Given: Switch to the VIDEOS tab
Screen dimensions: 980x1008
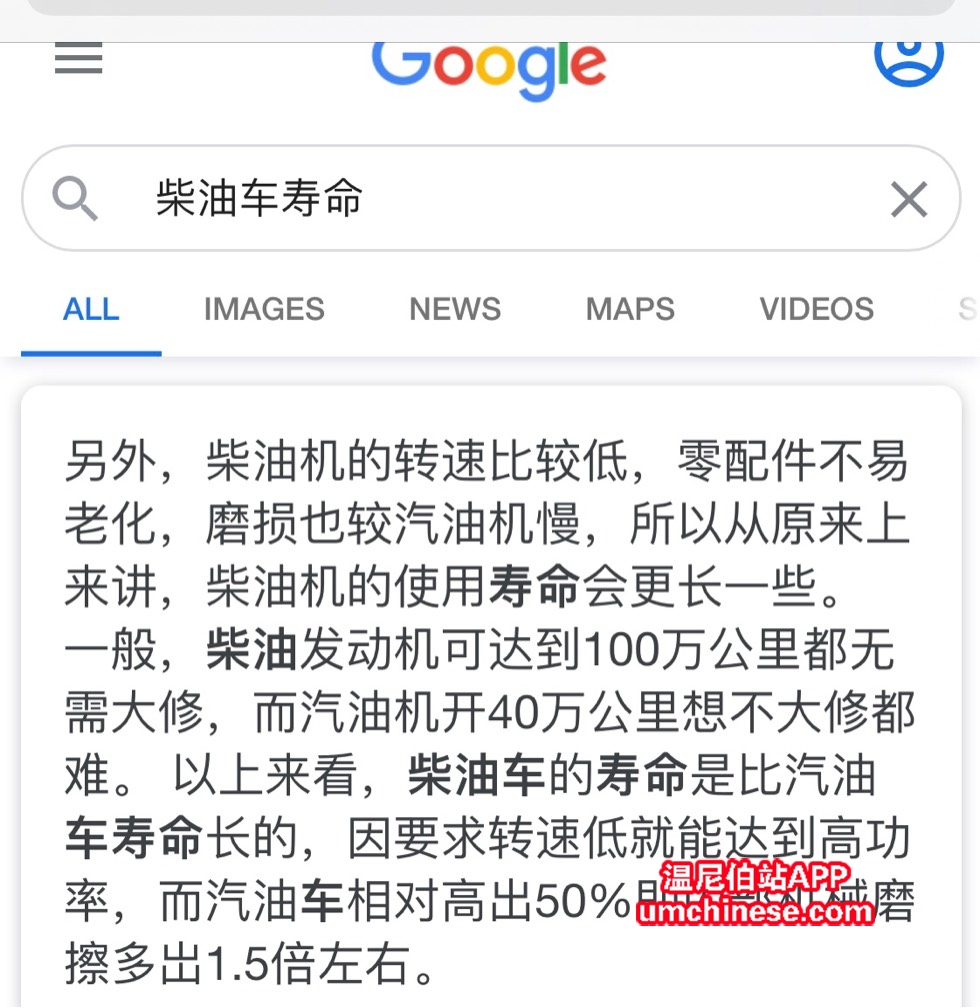Looking at the screenshot, I should [x=816, y=309].
